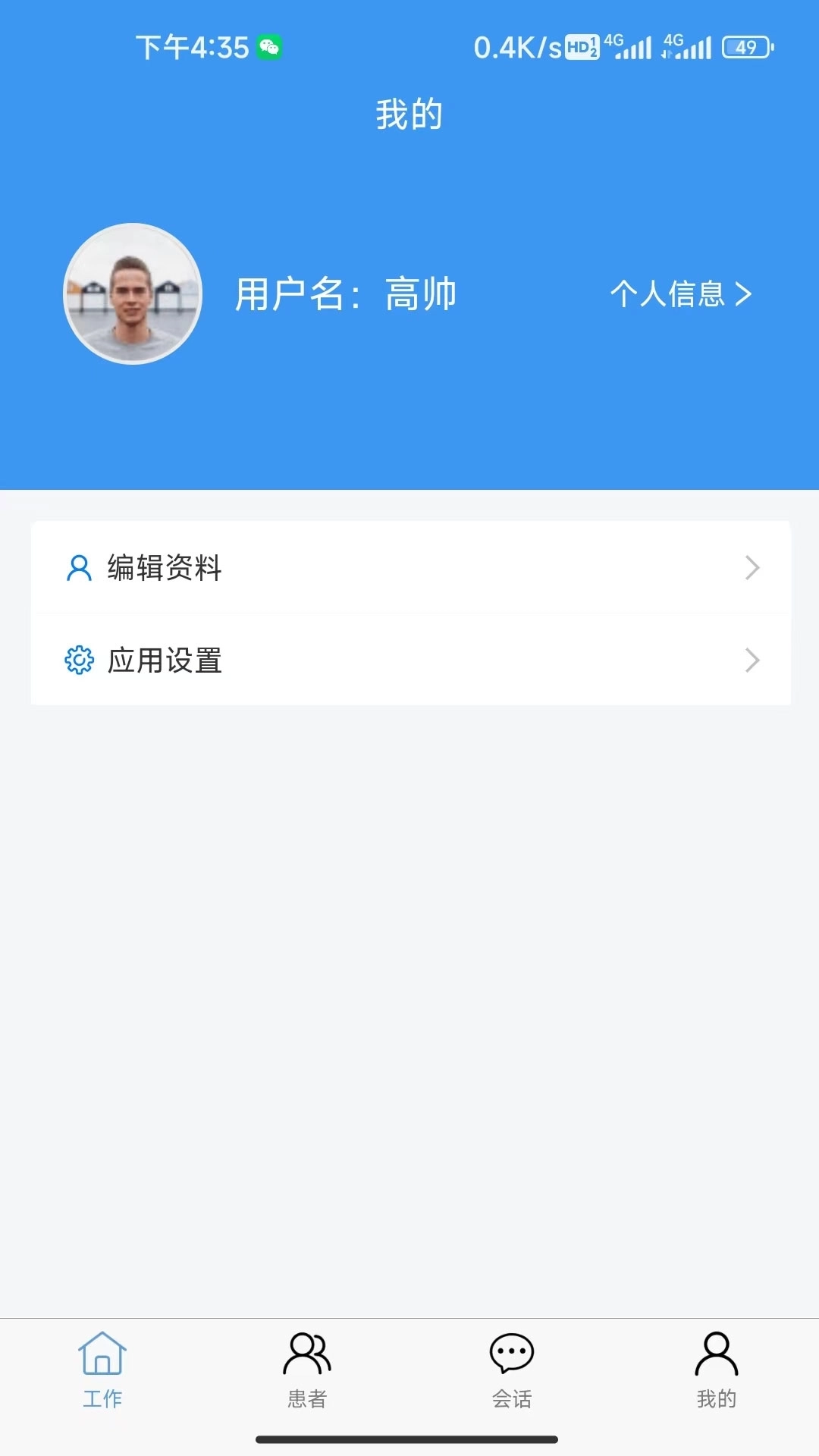
Task: Click the 用户名：高帅 username text
Action: (346, 296)
